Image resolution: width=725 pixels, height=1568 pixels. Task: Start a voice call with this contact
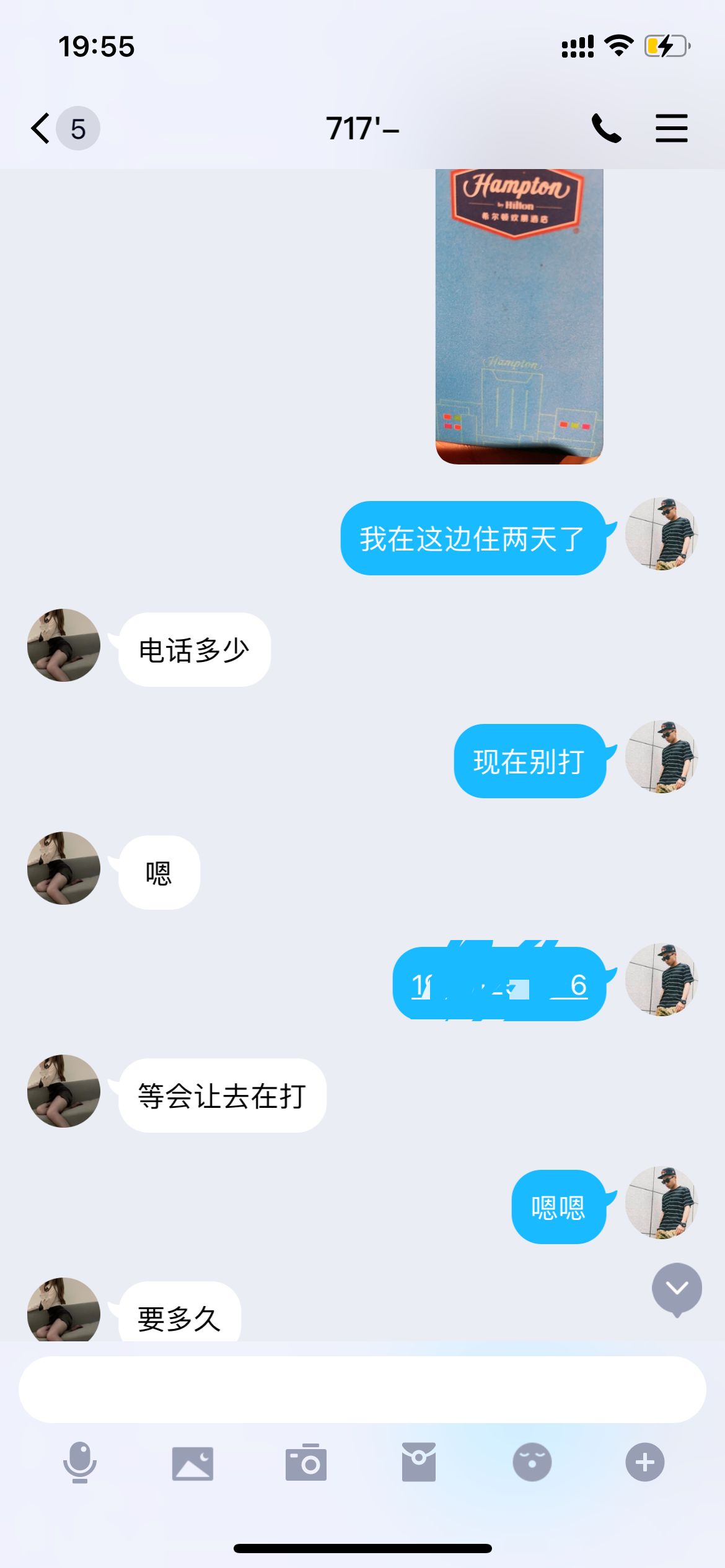tap(607, 128)
